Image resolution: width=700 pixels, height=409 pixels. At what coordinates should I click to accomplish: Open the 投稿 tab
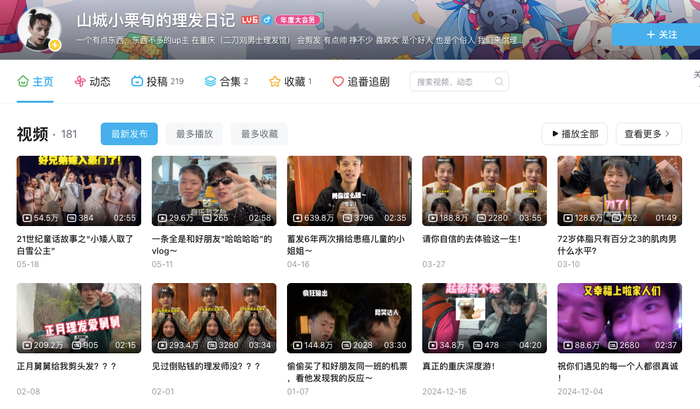[157, 82]
